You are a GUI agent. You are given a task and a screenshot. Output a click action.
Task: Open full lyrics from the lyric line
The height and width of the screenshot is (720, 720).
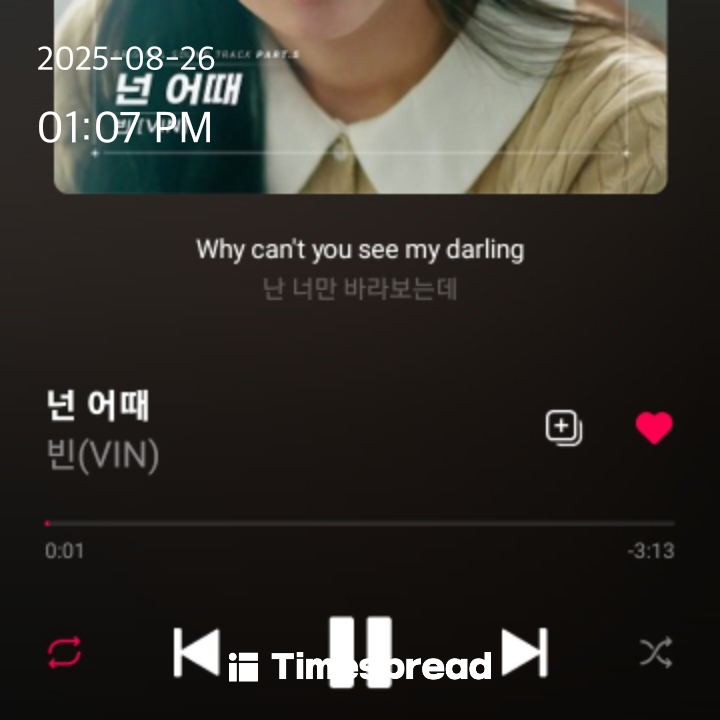(360, 249)
